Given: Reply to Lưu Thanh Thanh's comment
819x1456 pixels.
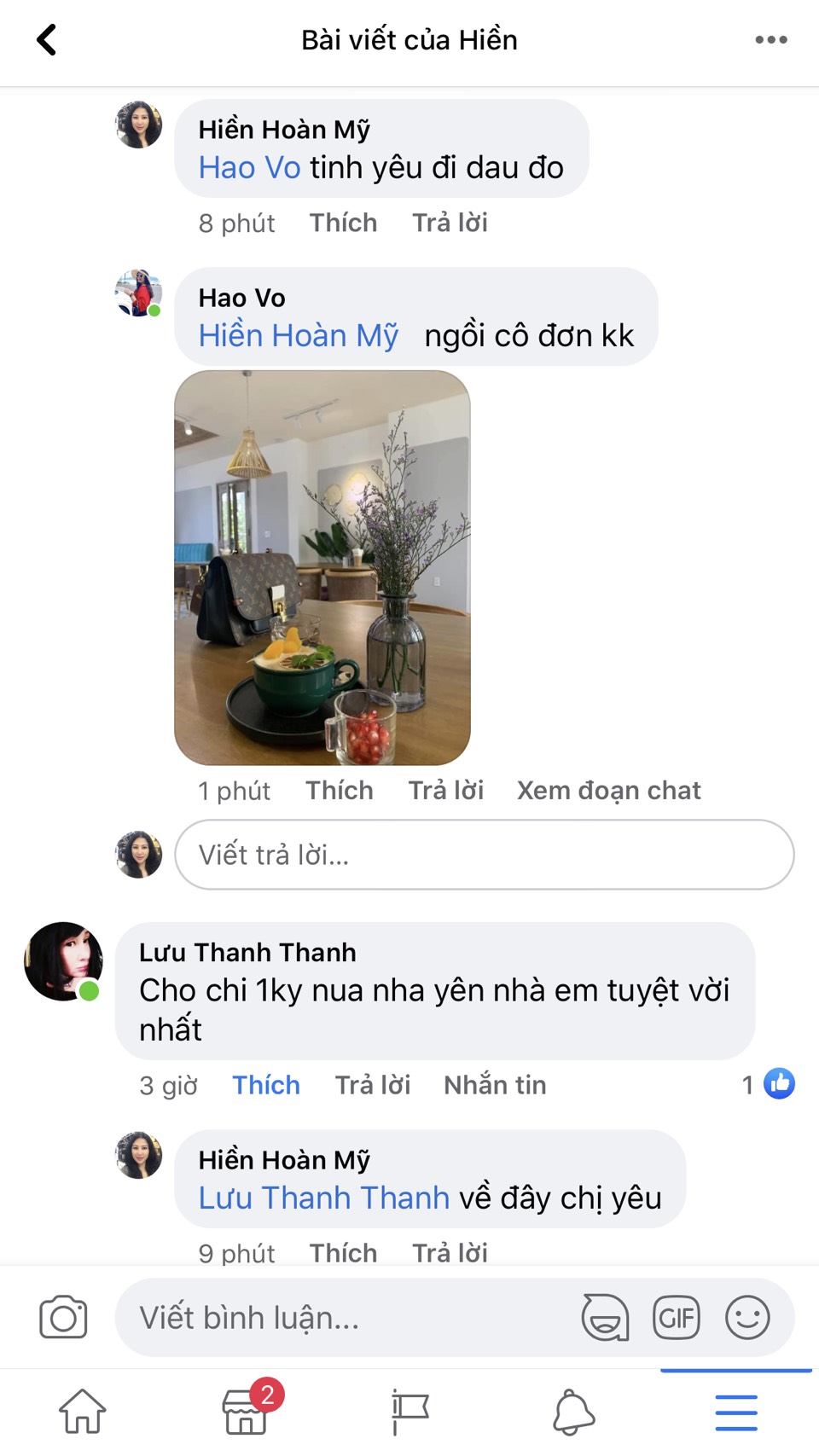Looking at the screenshot, I should [373, 1085].
